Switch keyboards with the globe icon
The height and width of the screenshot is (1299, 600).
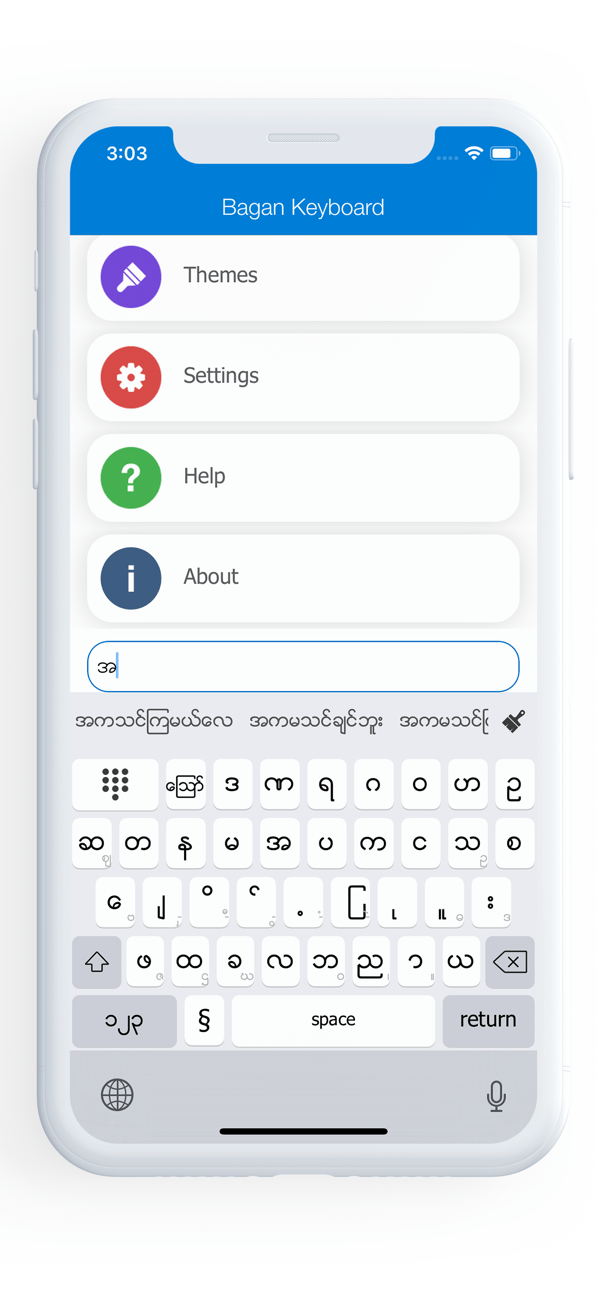(117, 1095)
